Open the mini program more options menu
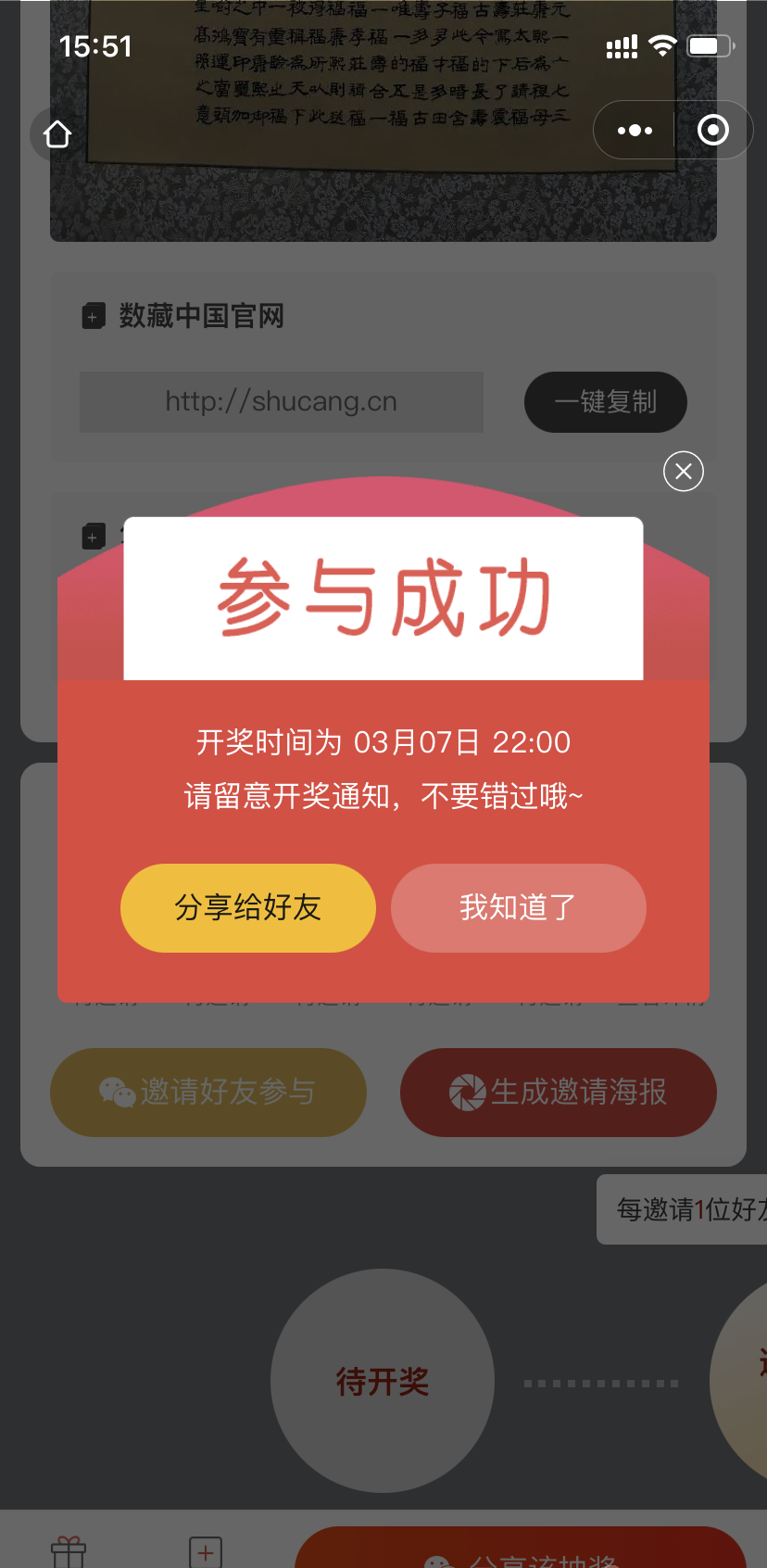767x1568 pixels. tap(635, 131)
